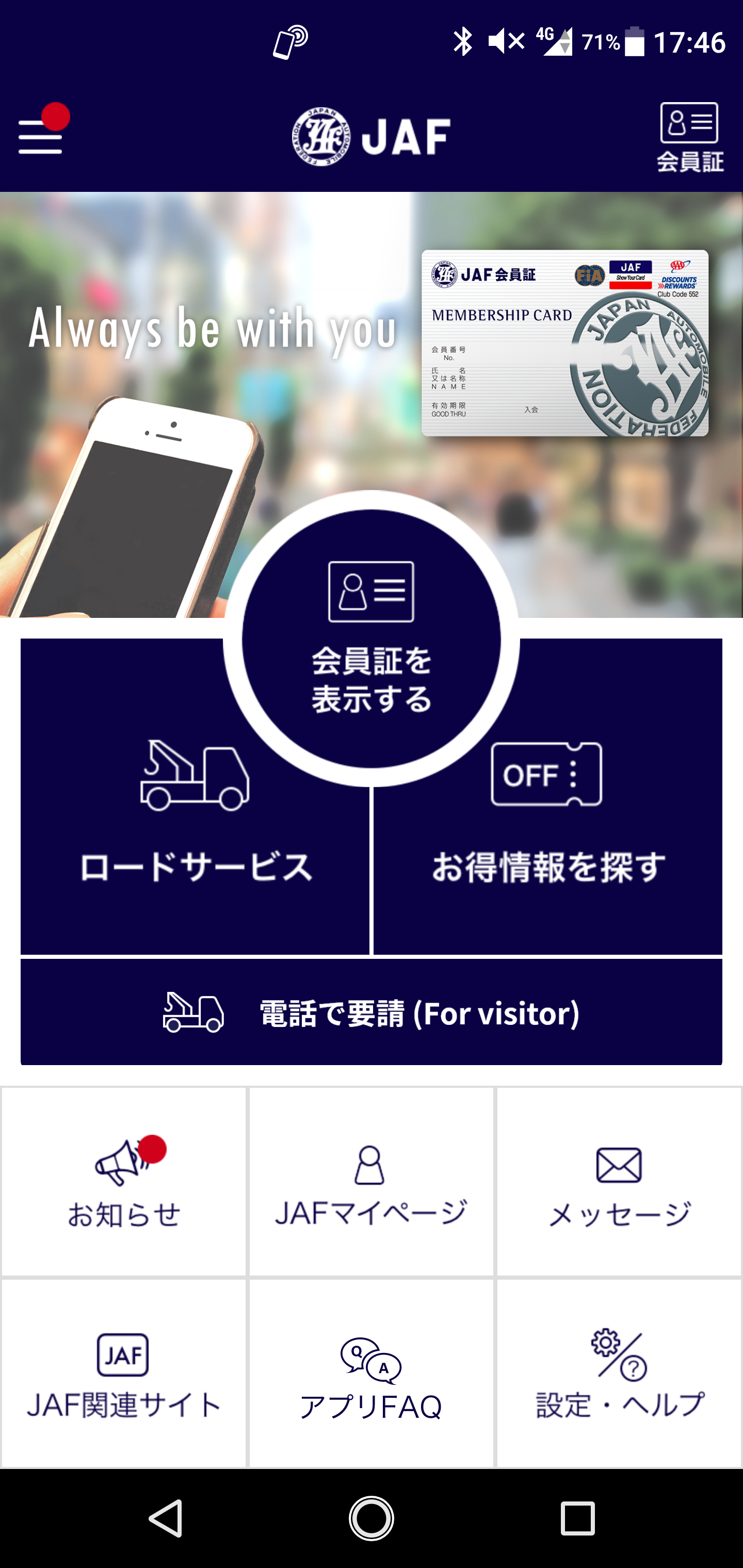Tap the system home button

[372, 1518]
